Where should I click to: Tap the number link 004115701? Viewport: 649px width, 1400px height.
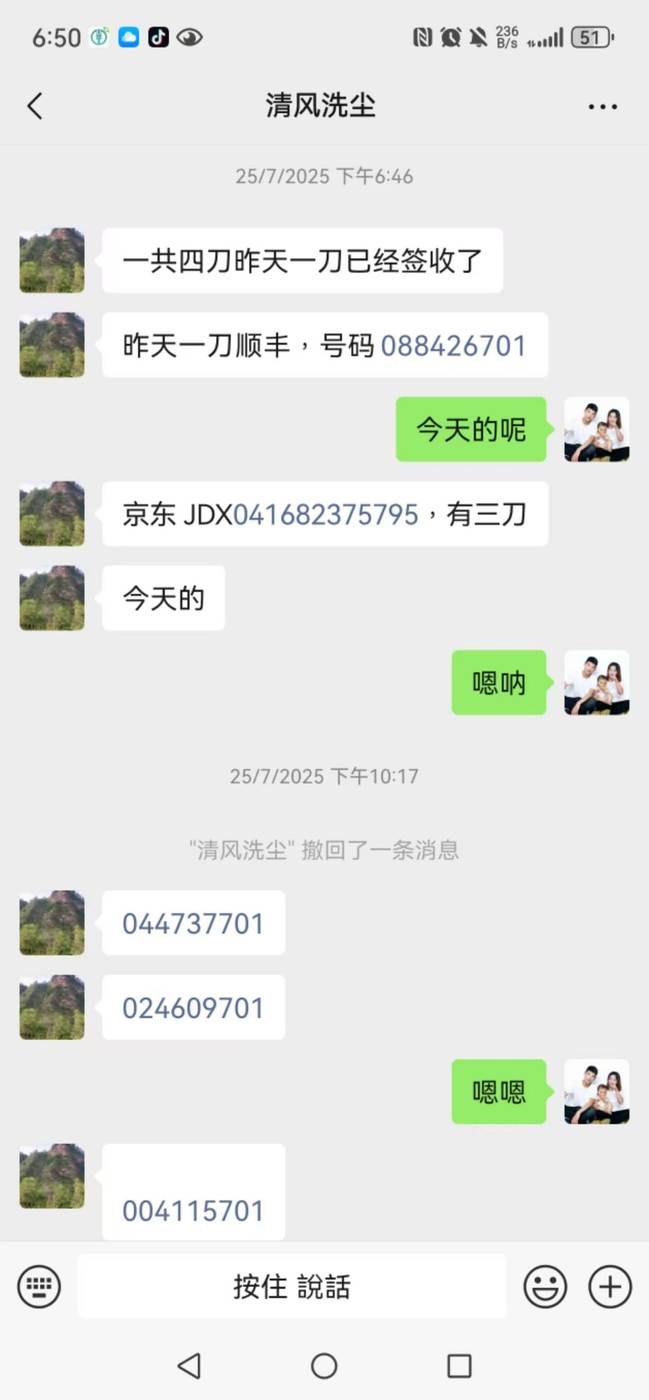point(193,1211)
